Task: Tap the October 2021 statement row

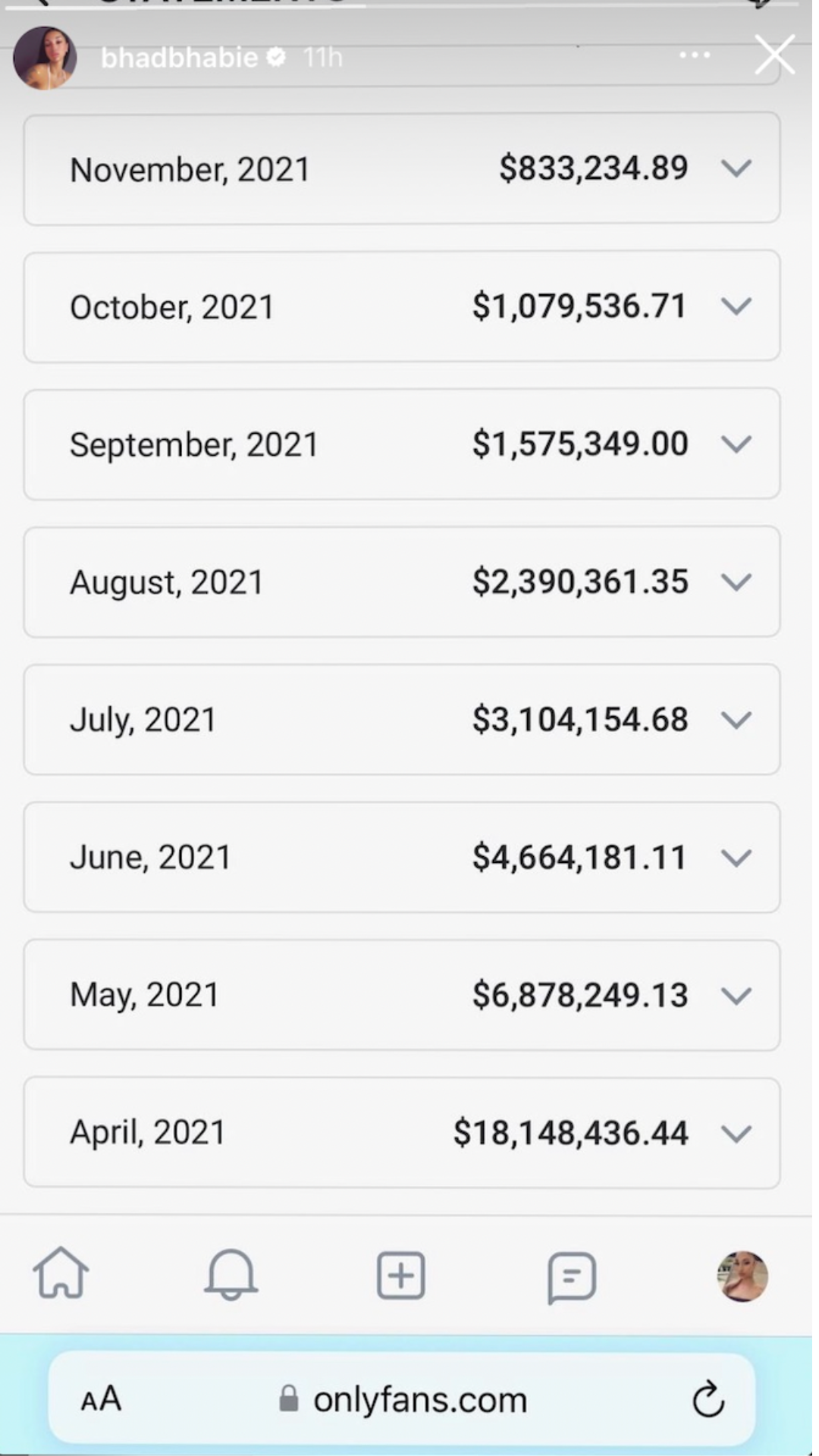Action: 401,306
